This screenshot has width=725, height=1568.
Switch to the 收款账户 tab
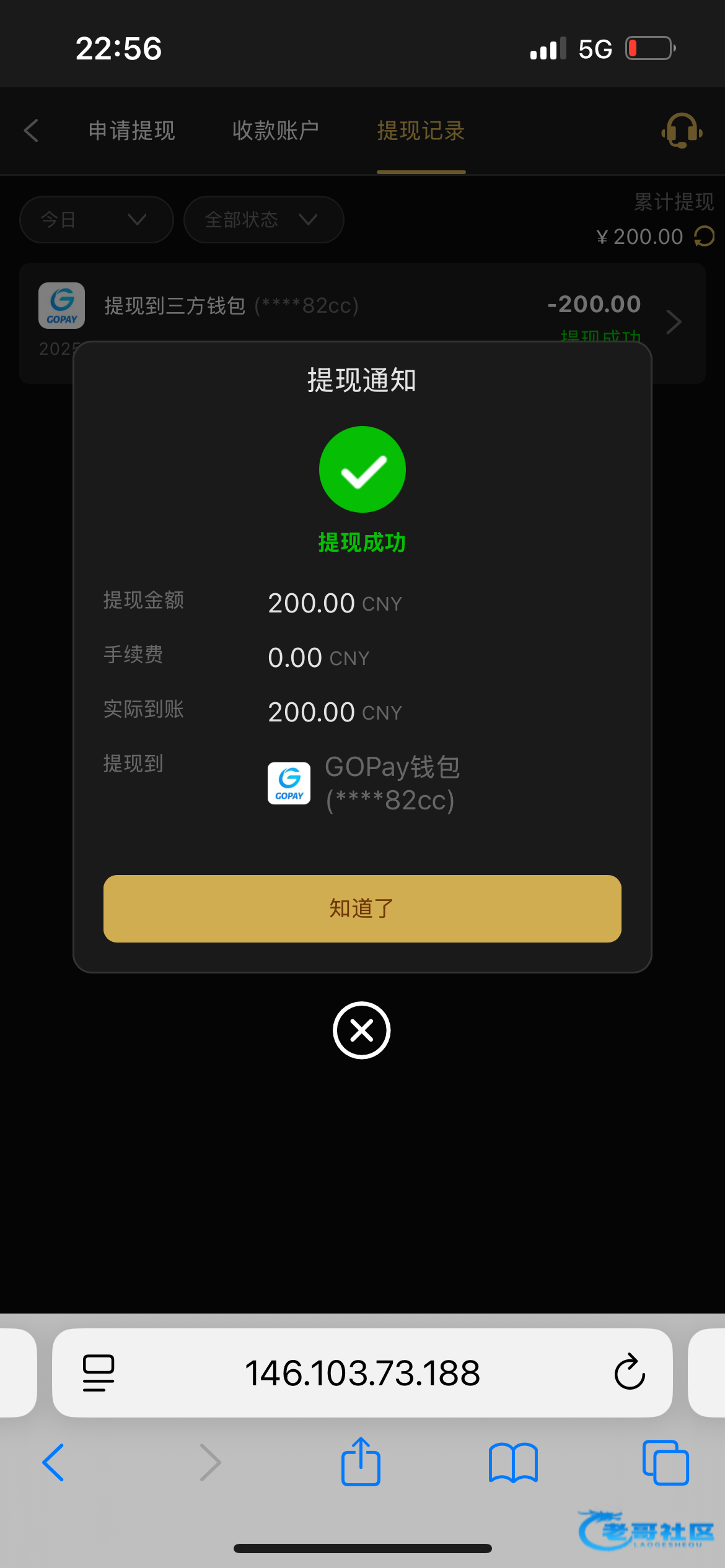point(276,131)
